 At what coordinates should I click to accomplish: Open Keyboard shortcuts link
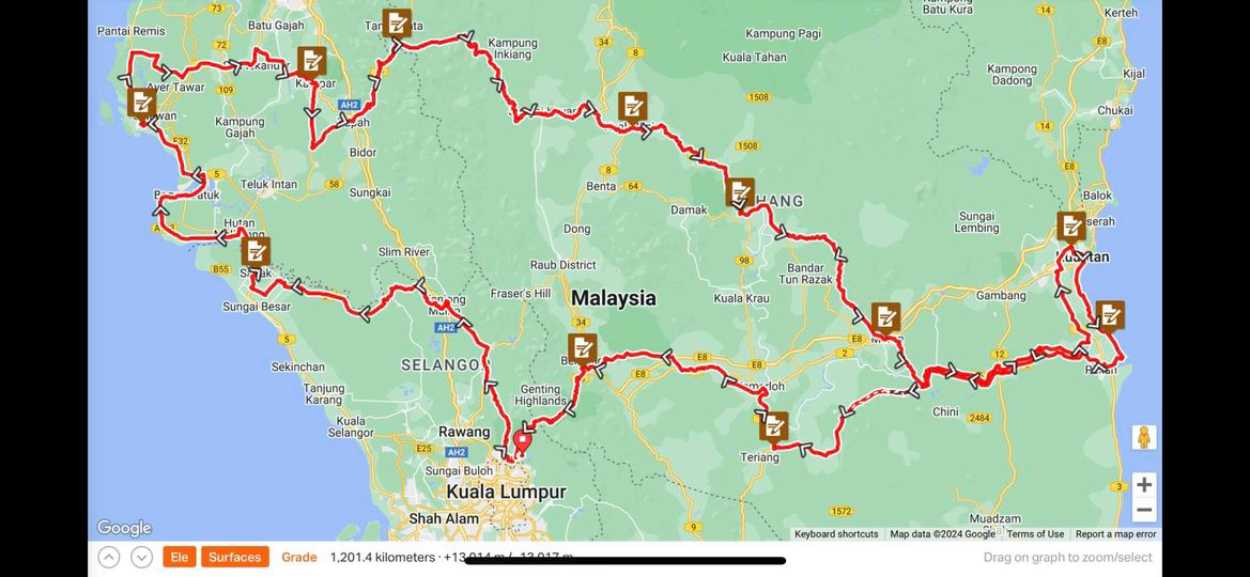tap(836, 534)
